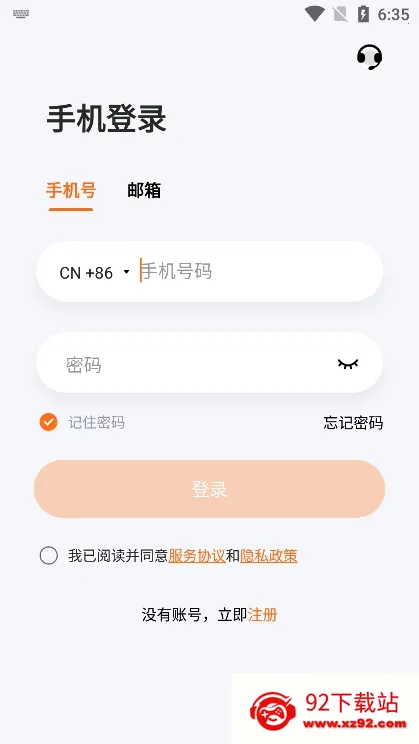This screenshot has width=419, height=744.
Task: Uncheck the 记住密码 checkbox
Action: click(48, 422)
